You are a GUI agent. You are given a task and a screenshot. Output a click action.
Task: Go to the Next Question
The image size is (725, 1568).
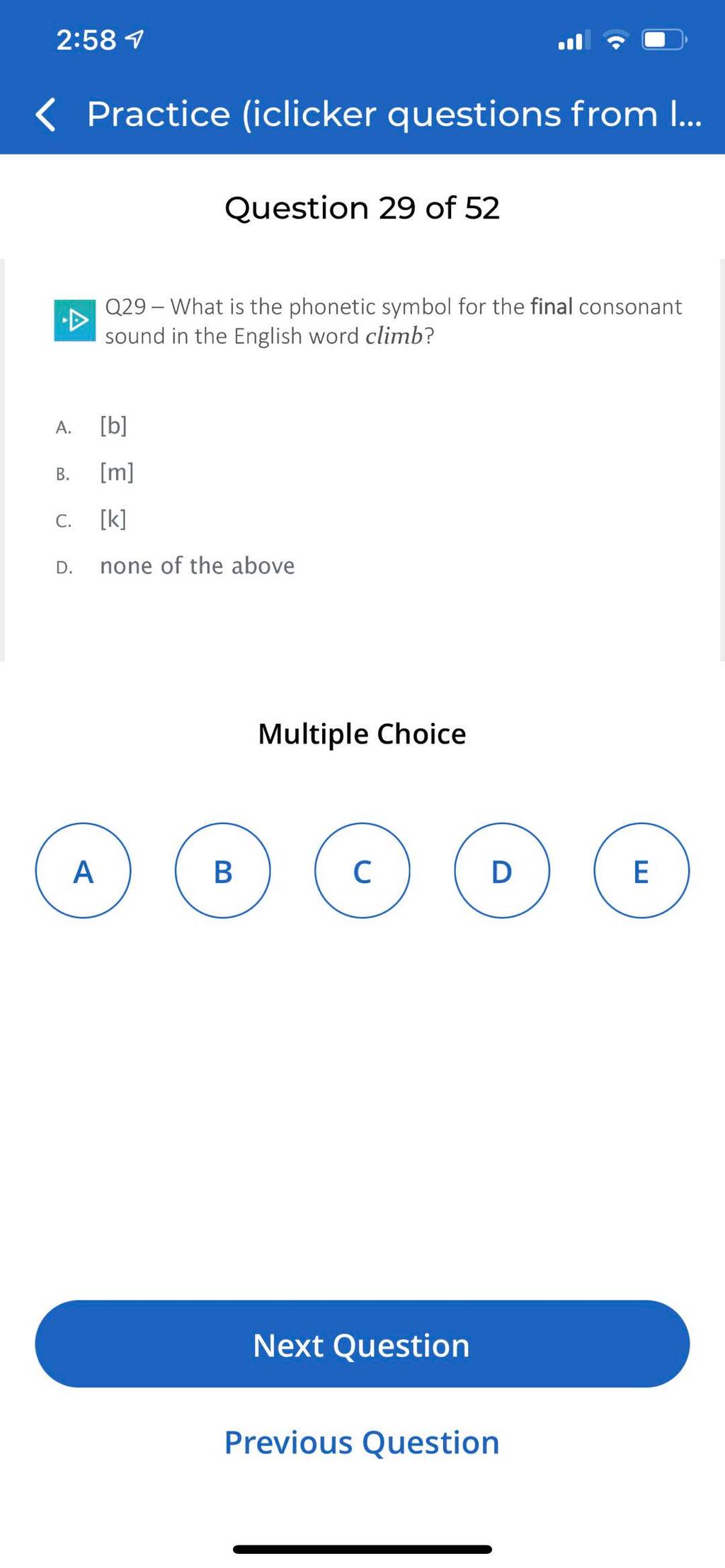pos(362,1344)
